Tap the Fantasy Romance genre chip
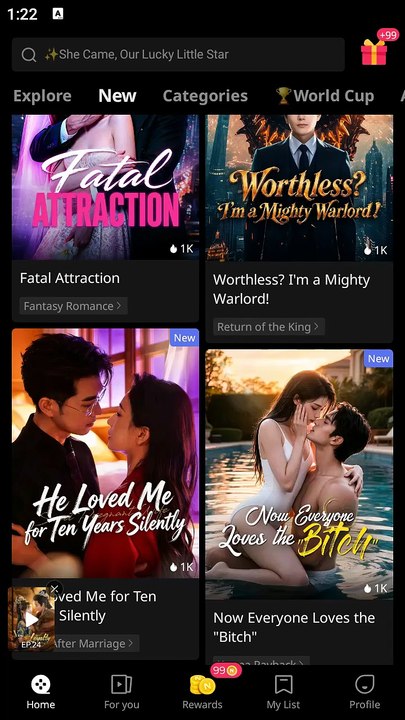Screen dimensions: 405x720 click(x=73, y=306)
